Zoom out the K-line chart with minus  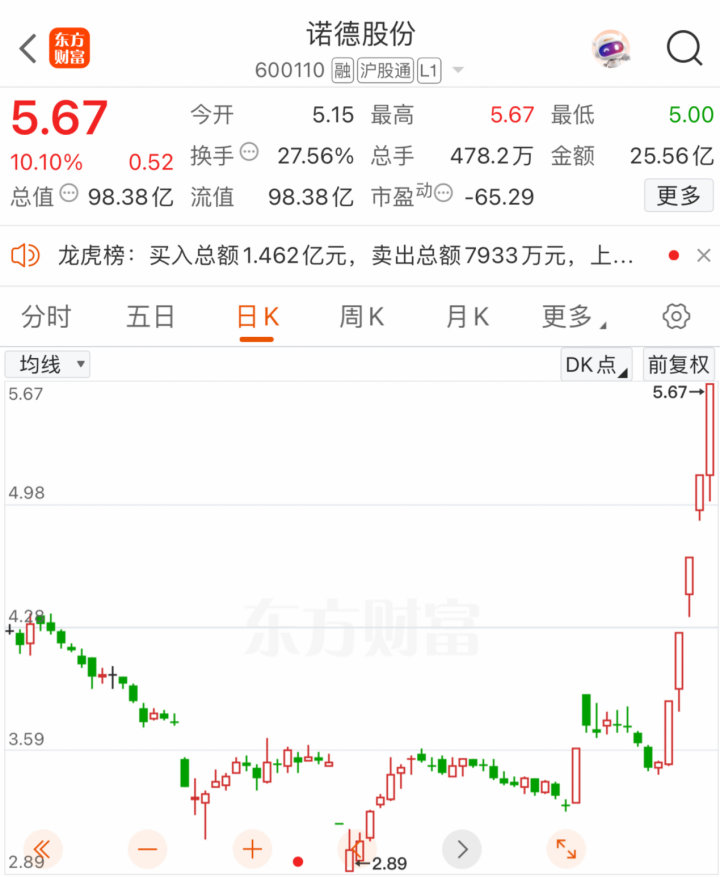147,850
